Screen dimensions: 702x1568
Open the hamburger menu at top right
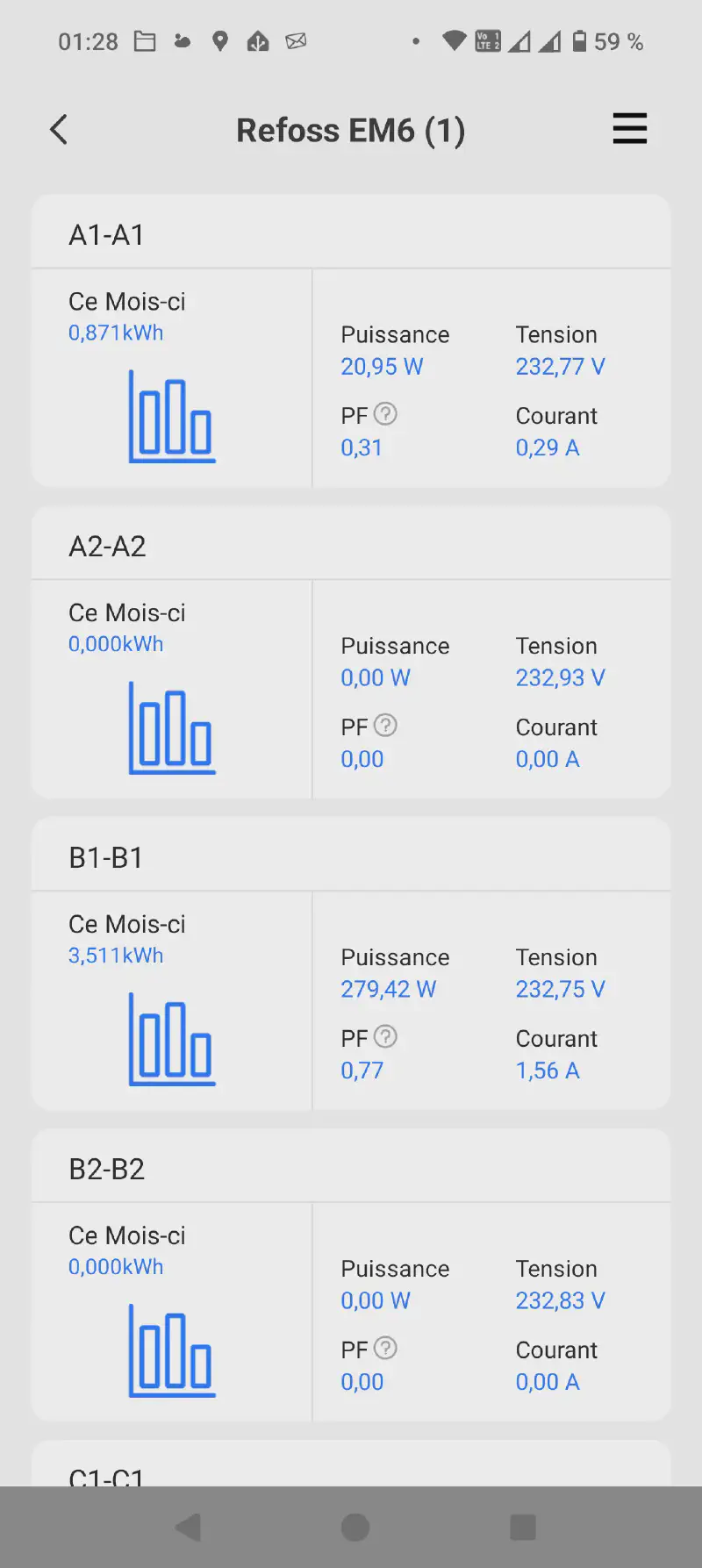click(629, 129)
